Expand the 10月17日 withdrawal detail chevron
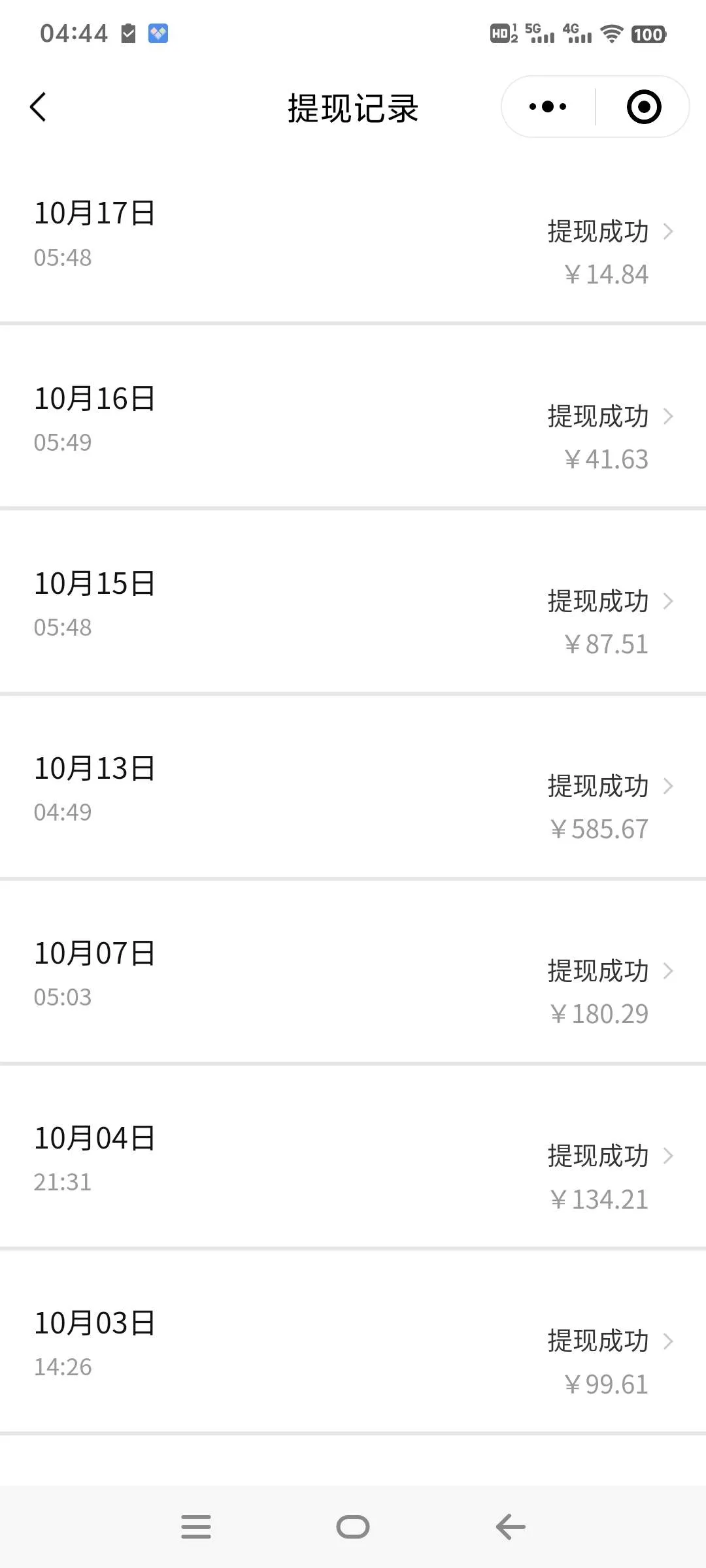This screenshot has width=706, height=1568. point(669,231)
